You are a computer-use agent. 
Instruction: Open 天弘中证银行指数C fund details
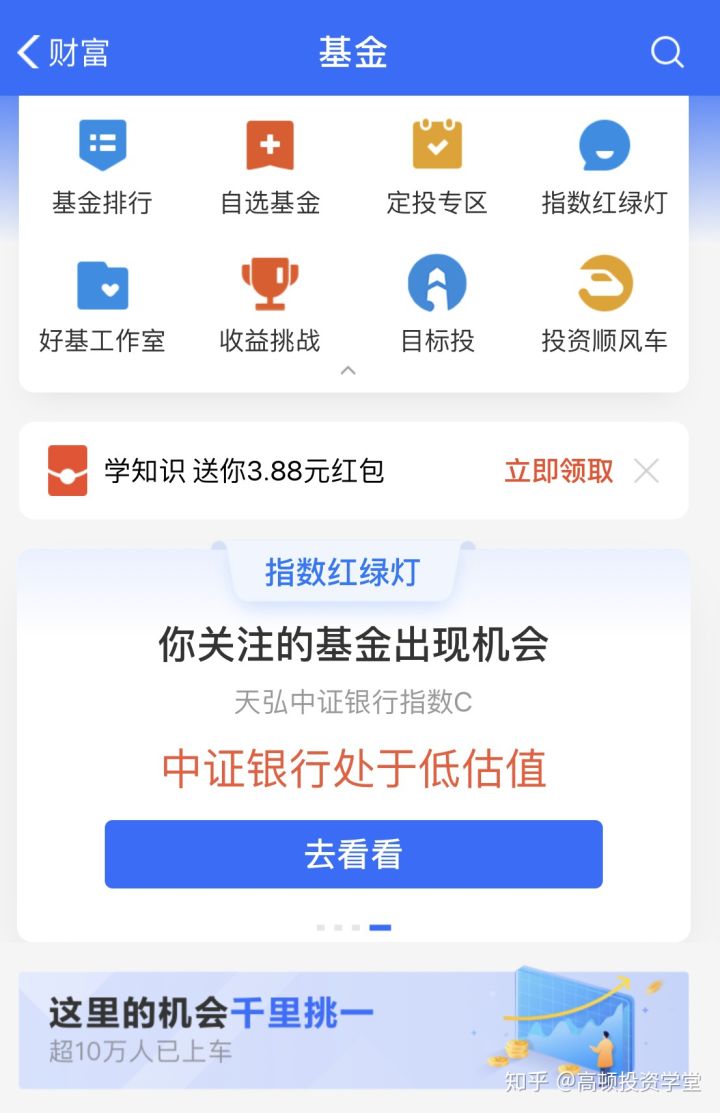[x=352, y=703]
